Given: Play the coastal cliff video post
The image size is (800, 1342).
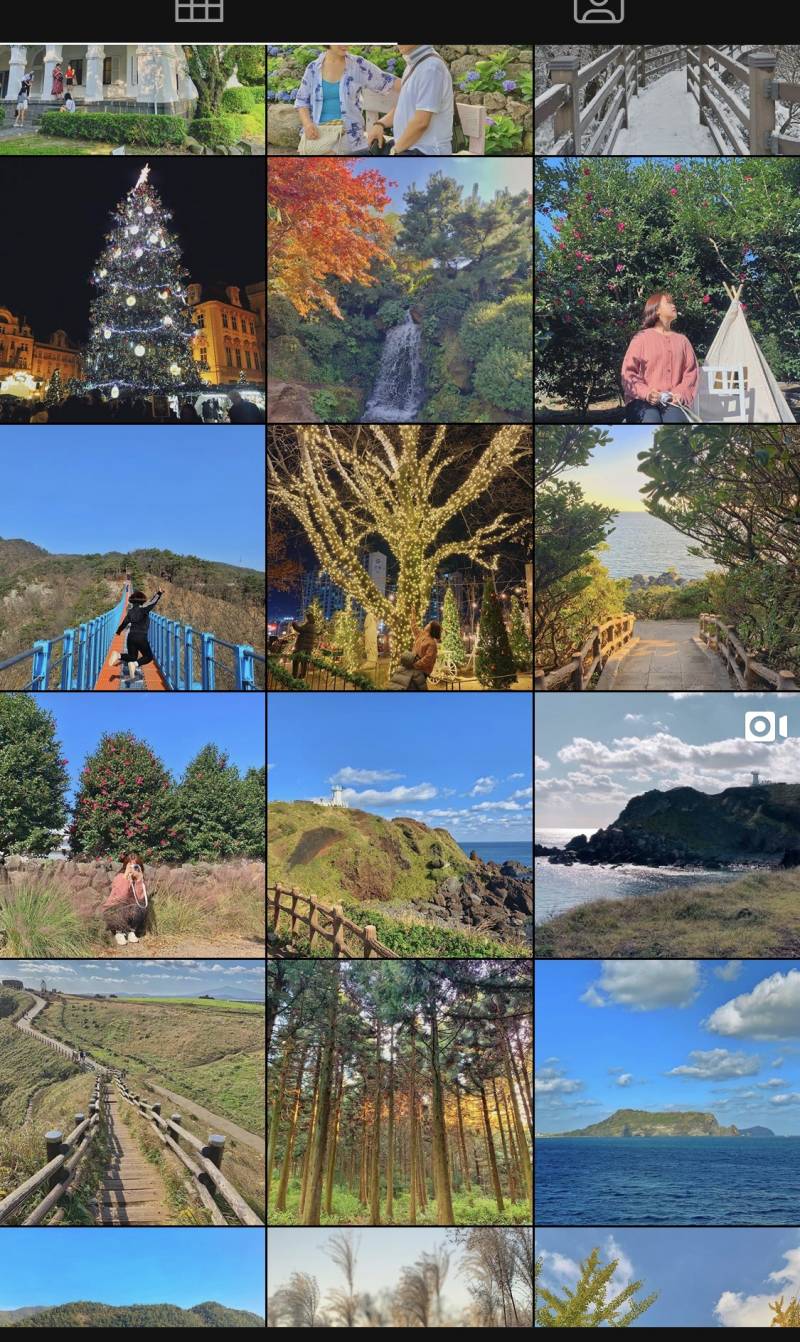Looking at the screenshot, I should [667, 825].
